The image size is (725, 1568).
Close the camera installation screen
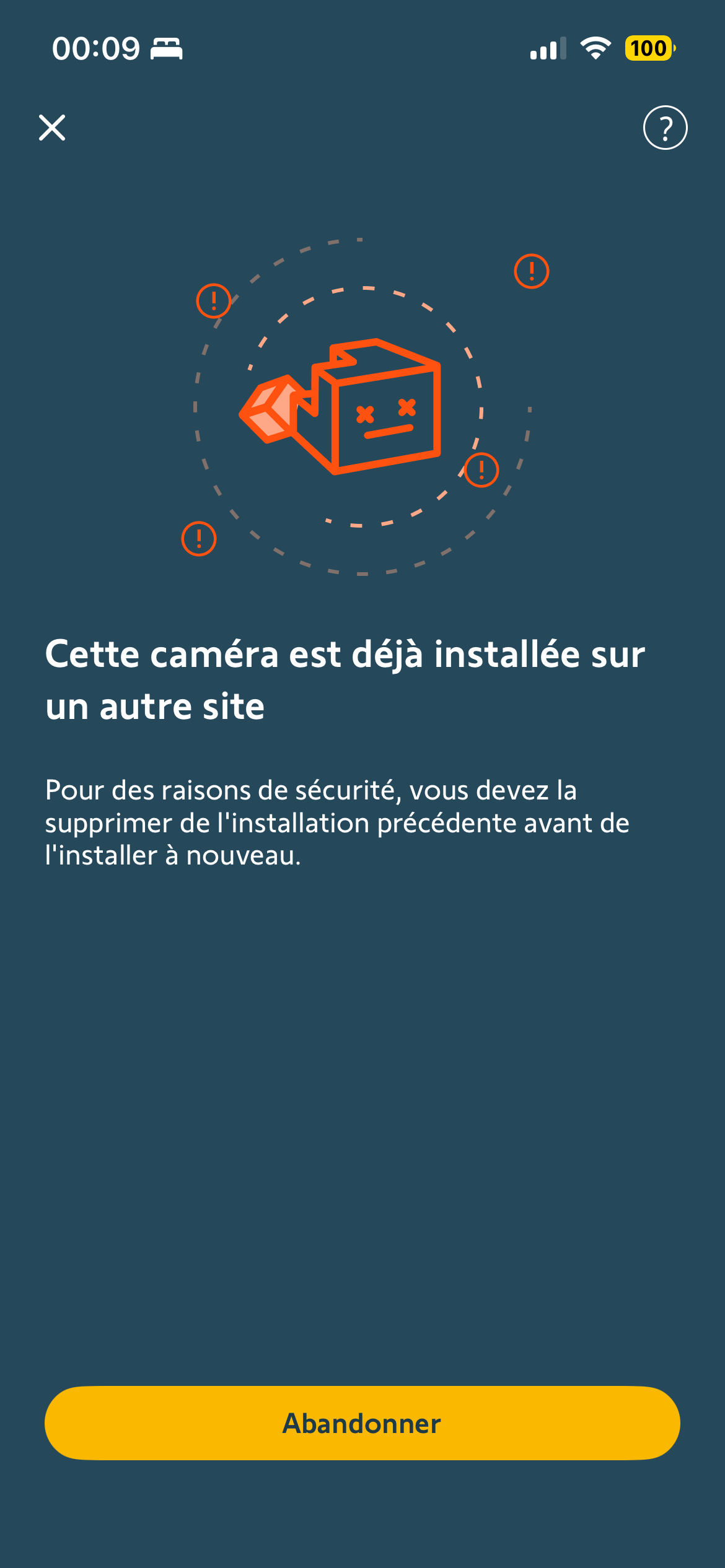click(52, 128)
